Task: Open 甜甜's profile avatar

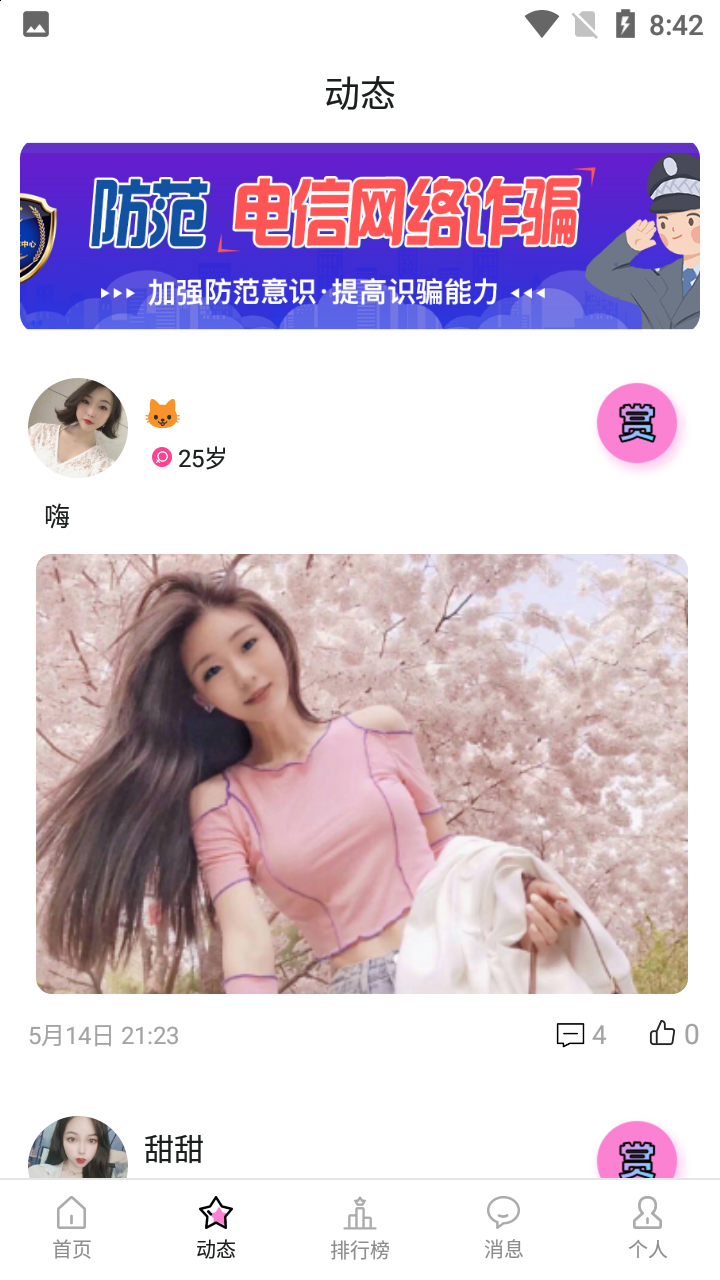Action: point(78,1150)
